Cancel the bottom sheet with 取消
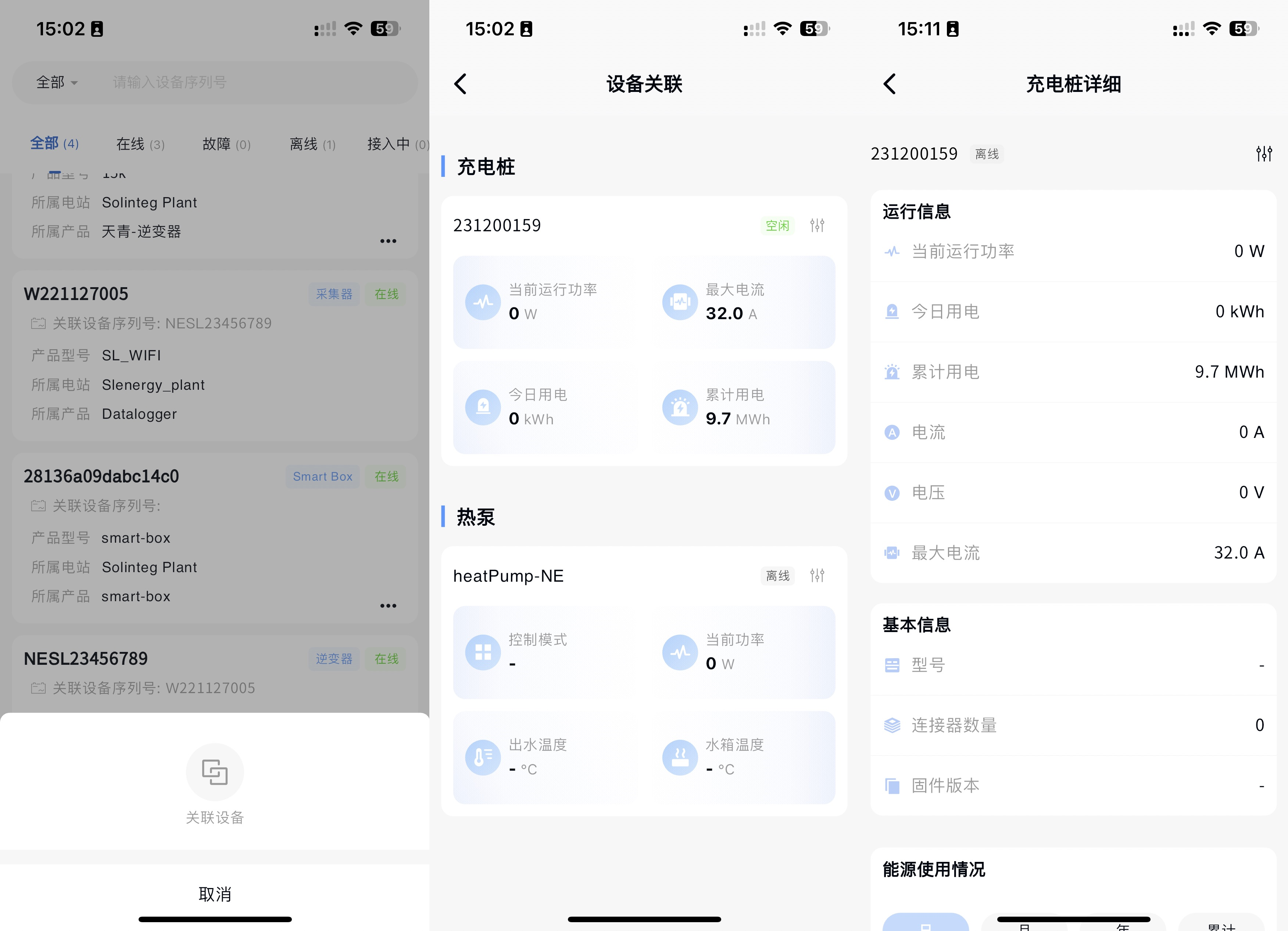 point(215,893)
